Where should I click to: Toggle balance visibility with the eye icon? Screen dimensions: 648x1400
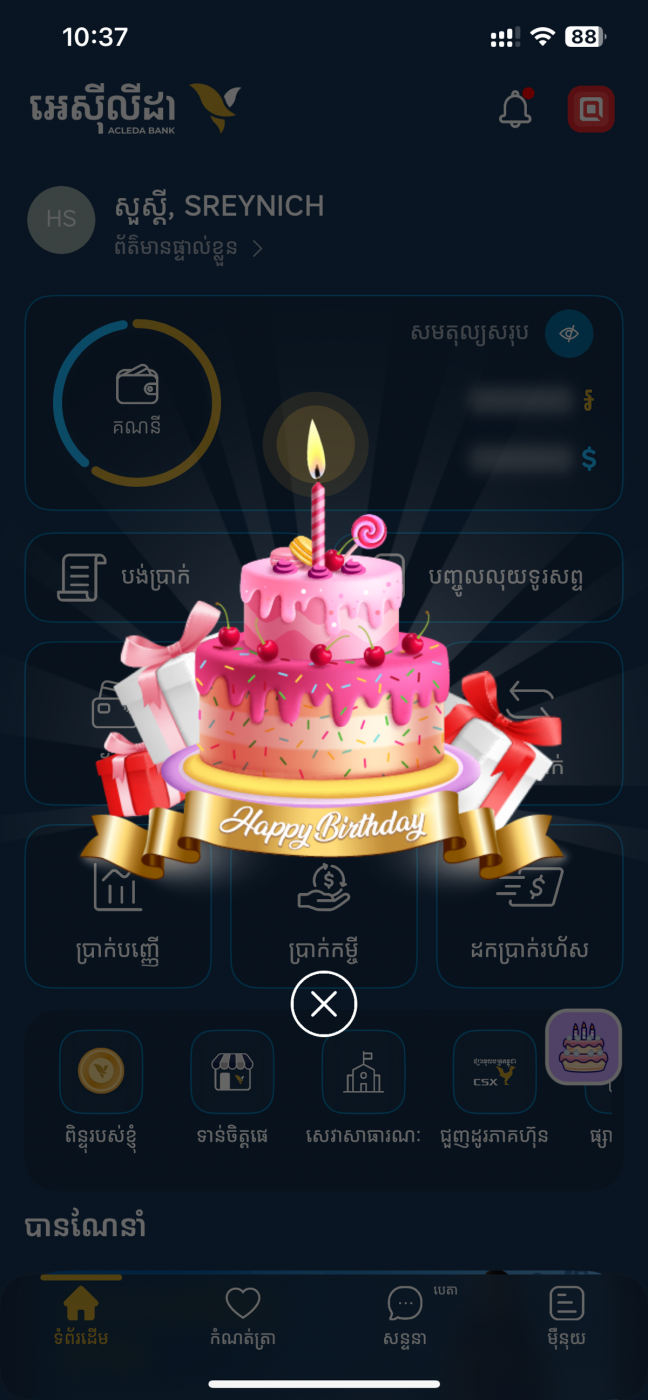coord(569,334)
